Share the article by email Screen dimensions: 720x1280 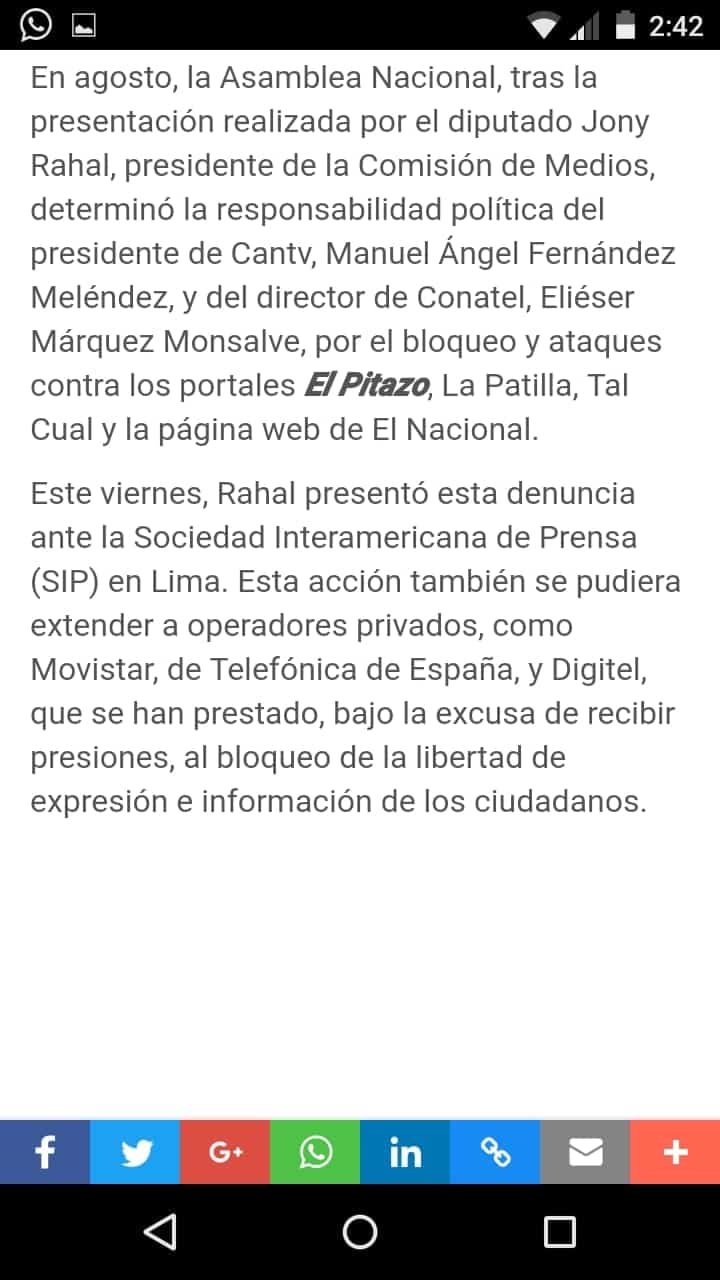click(585, 1152)
